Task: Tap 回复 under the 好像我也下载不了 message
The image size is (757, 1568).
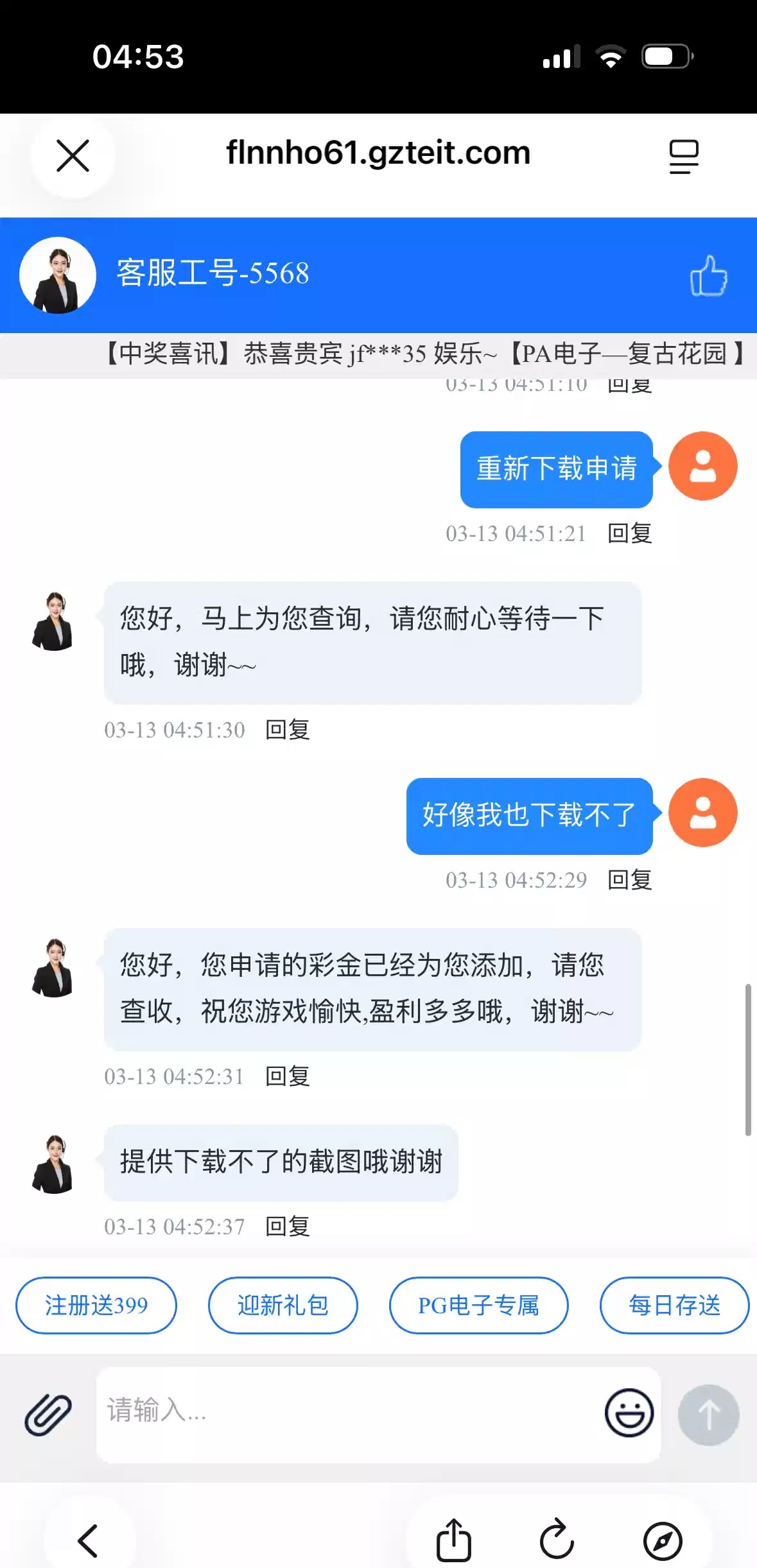Action: tap(629, 880)
